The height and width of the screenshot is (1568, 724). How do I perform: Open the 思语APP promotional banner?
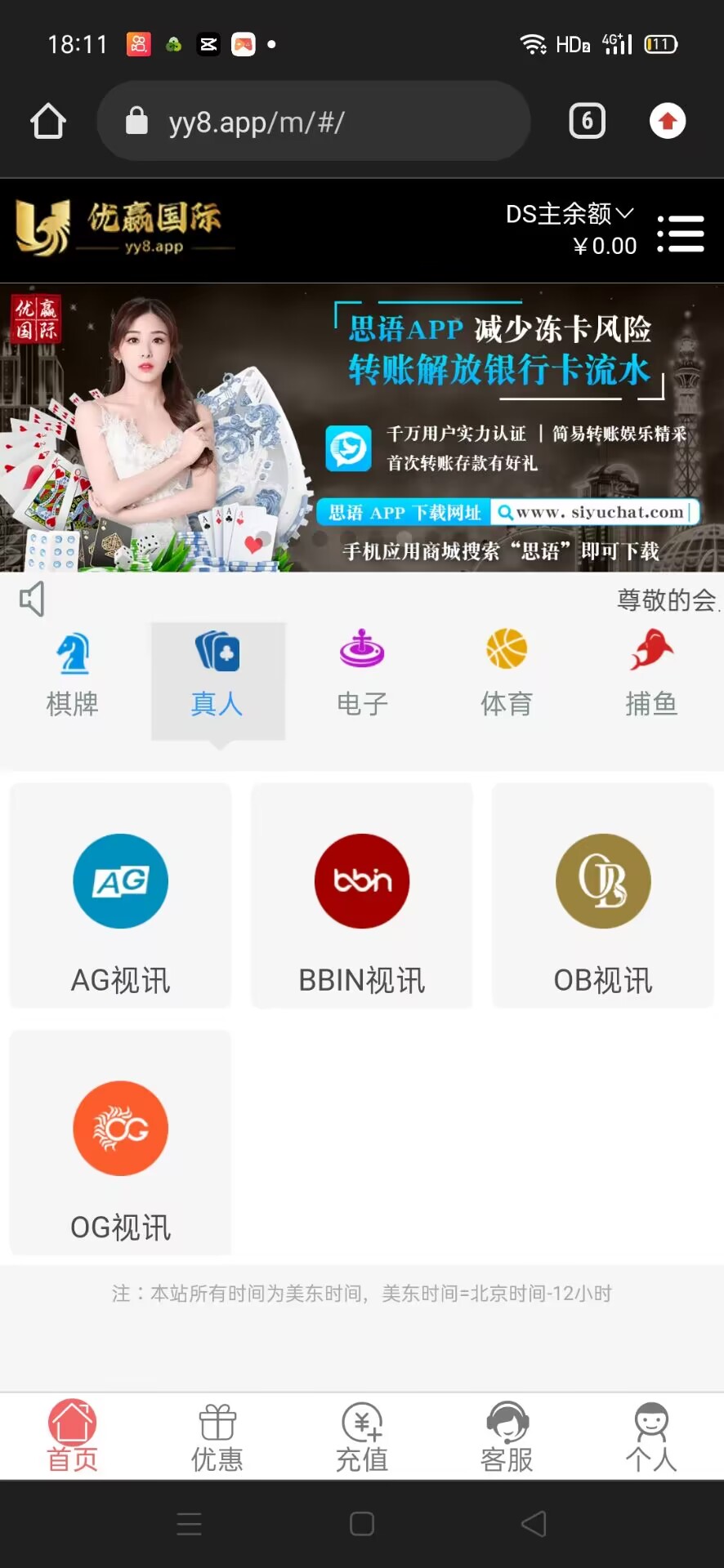click(362, 428)
